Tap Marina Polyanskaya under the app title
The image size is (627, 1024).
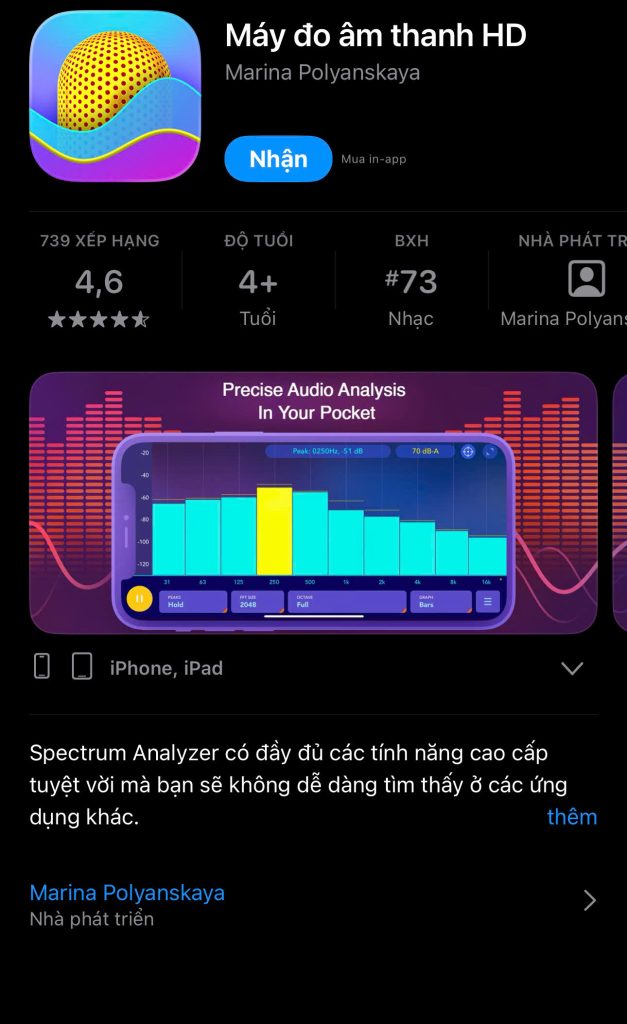pos(322,73)
